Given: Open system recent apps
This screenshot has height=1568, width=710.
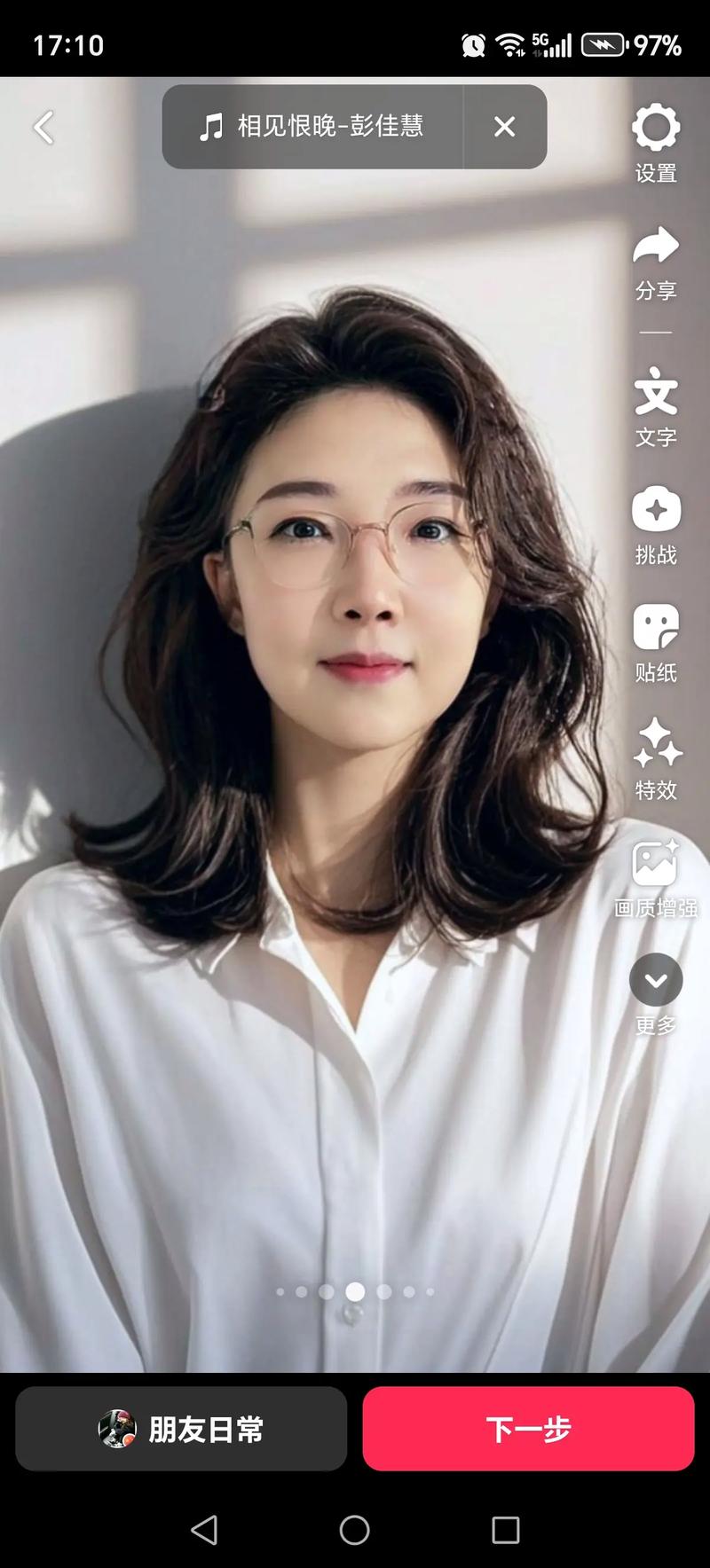Looking at the screenshot, I should point(505,1530).
